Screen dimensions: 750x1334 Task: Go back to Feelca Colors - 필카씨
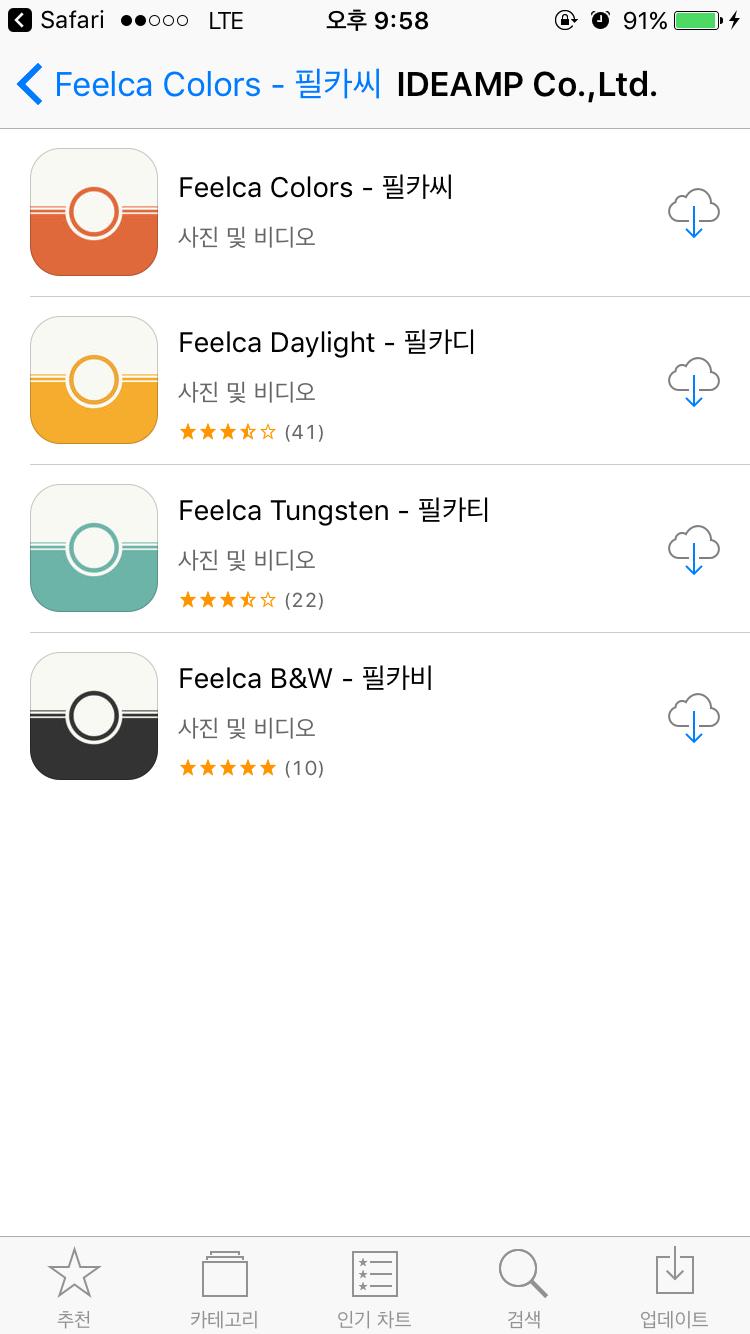(200, 85)
